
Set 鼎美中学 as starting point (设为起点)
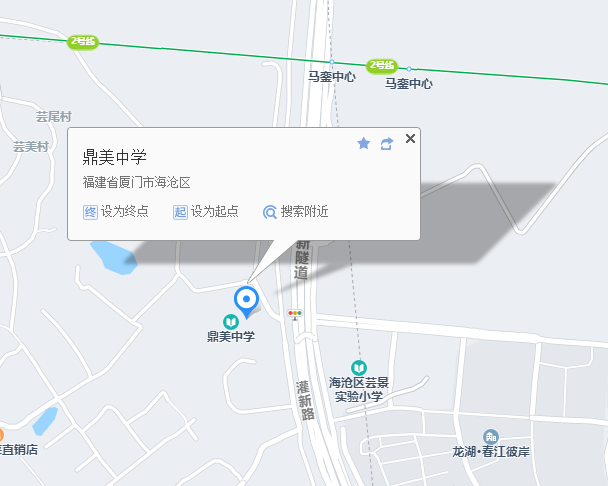[205, 212]
